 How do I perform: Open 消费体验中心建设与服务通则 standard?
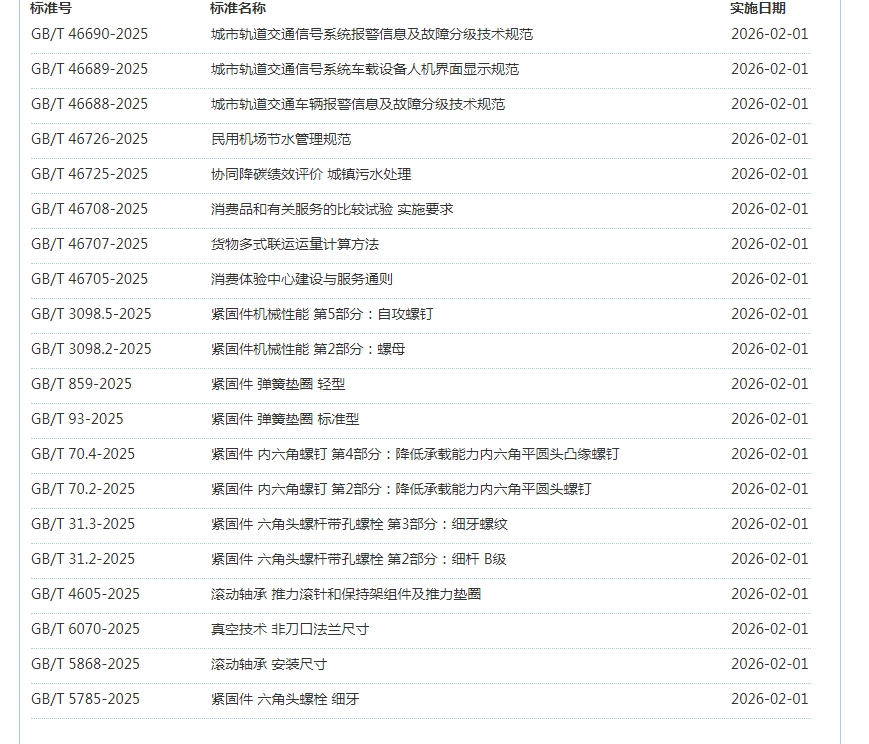coord(301,279)
